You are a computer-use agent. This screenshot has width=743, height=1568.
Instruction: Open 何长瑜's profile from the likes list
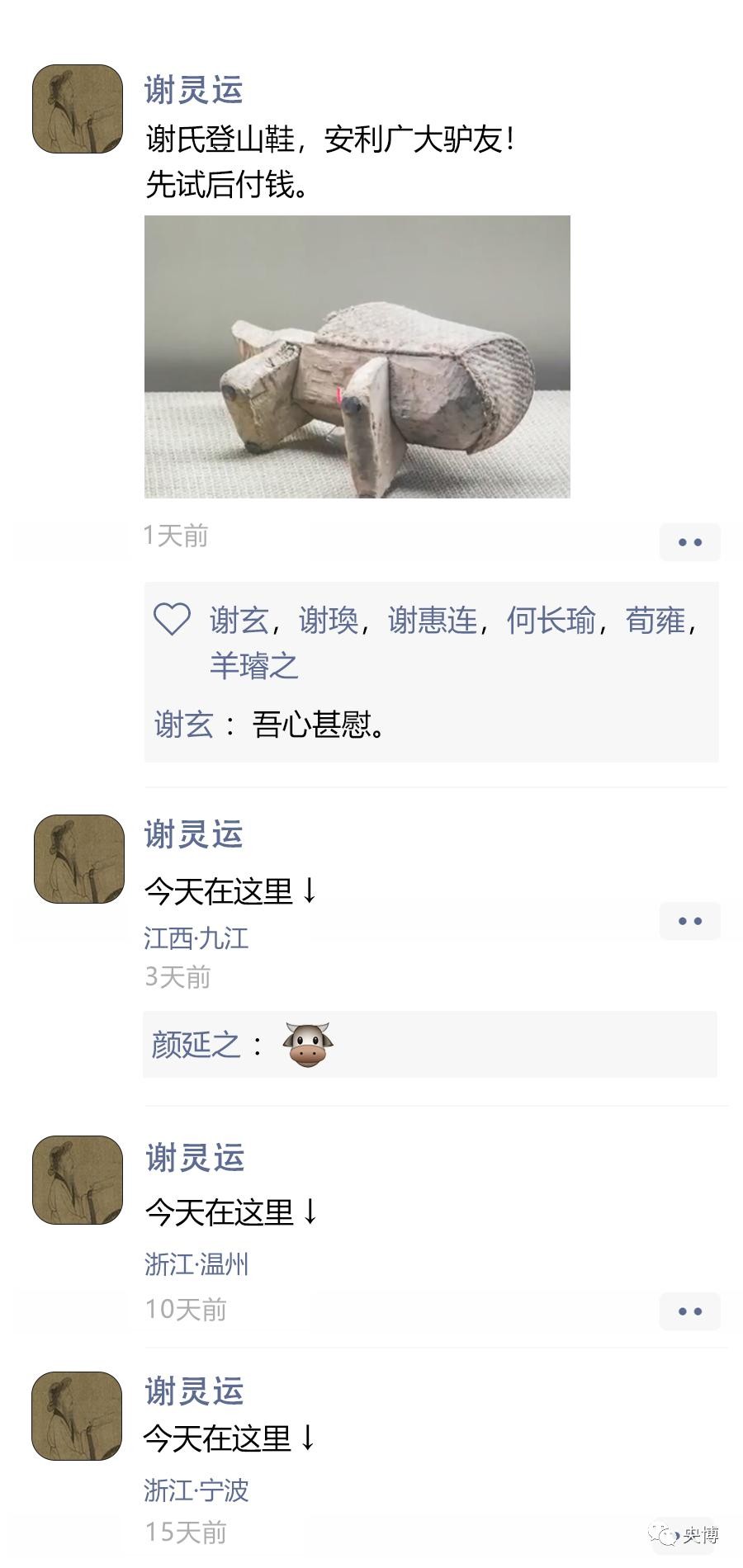(x=551, y=621)
